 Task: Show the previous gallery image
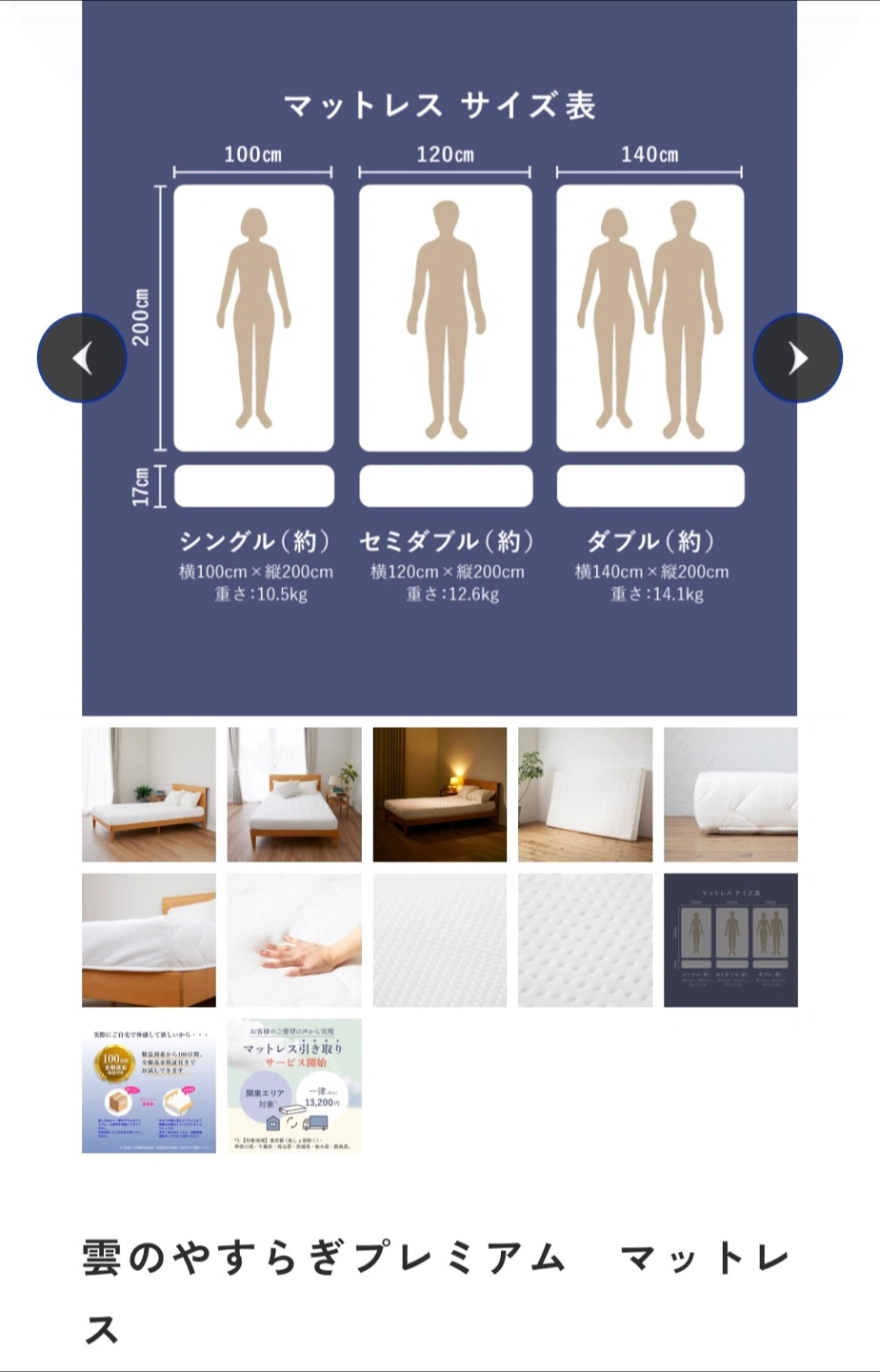tap(82, 358)
